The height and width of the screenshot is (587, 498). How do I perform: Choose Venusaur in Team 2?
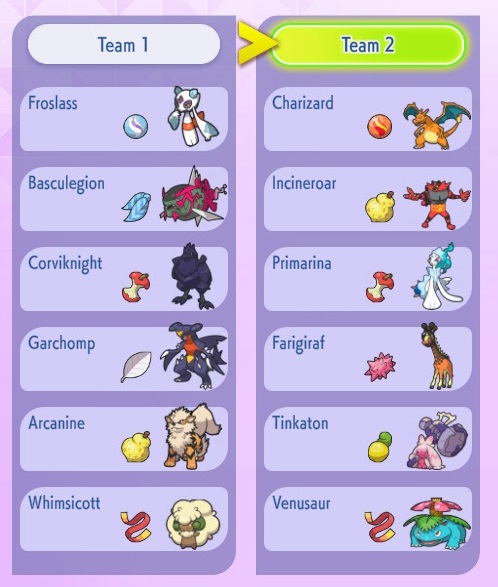(x=368, y=519)
